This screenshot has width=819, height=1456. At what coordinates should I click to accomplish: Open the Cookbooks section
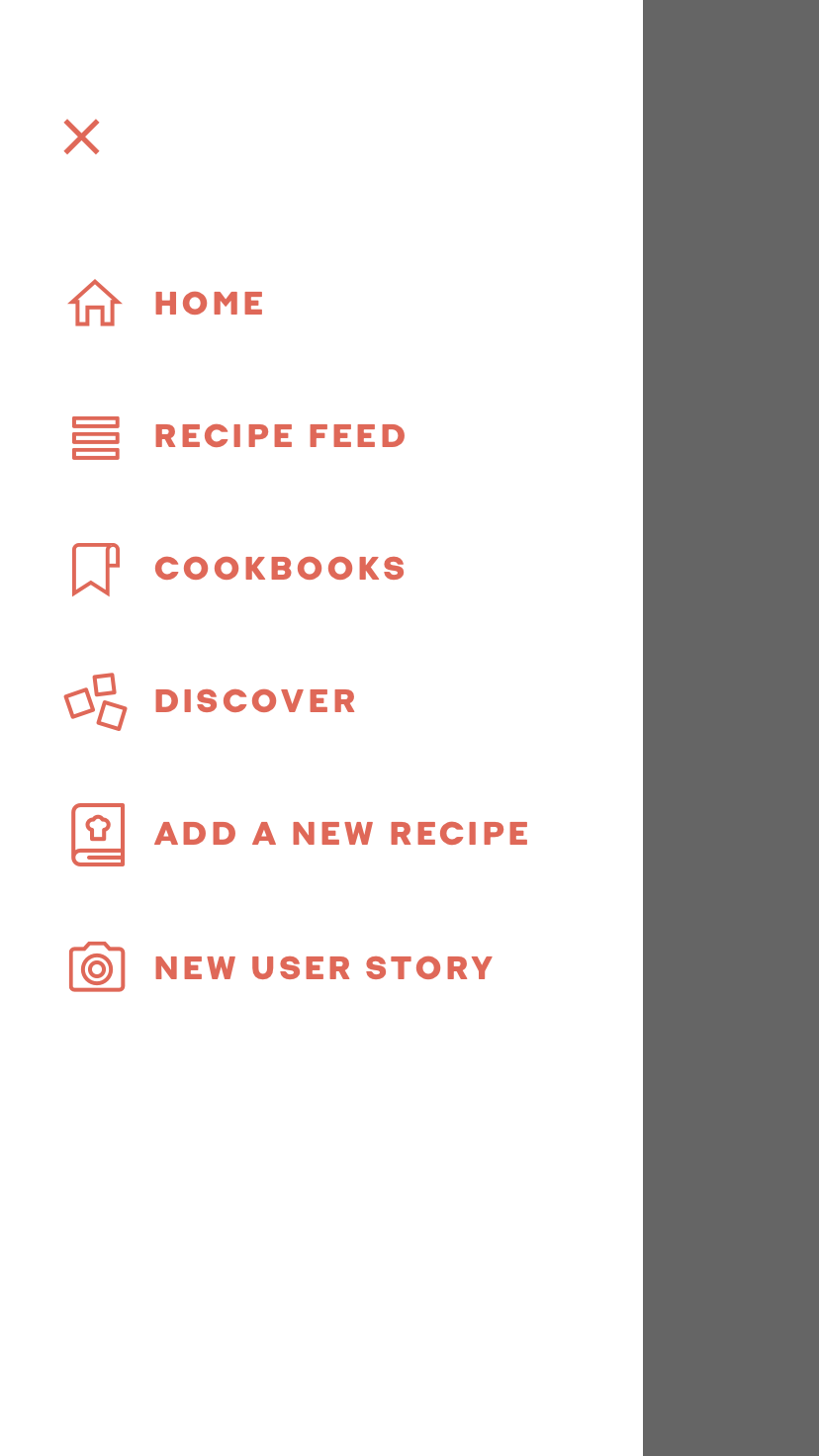(280, 569)
